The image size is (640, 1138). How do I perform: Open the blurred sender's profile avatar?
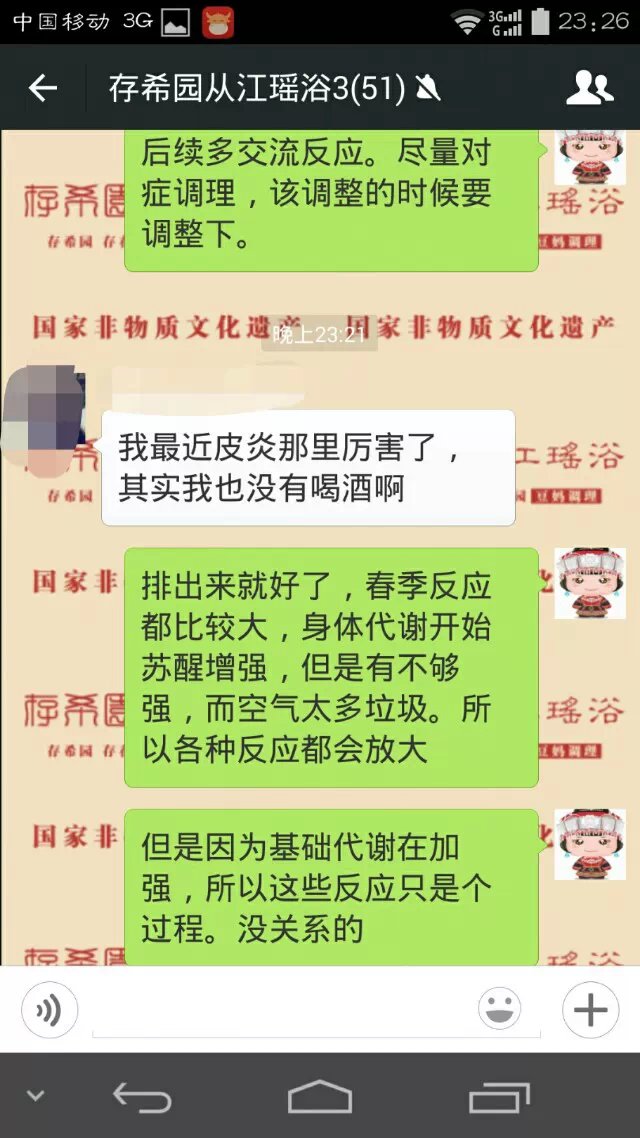[x=44, y=418]
